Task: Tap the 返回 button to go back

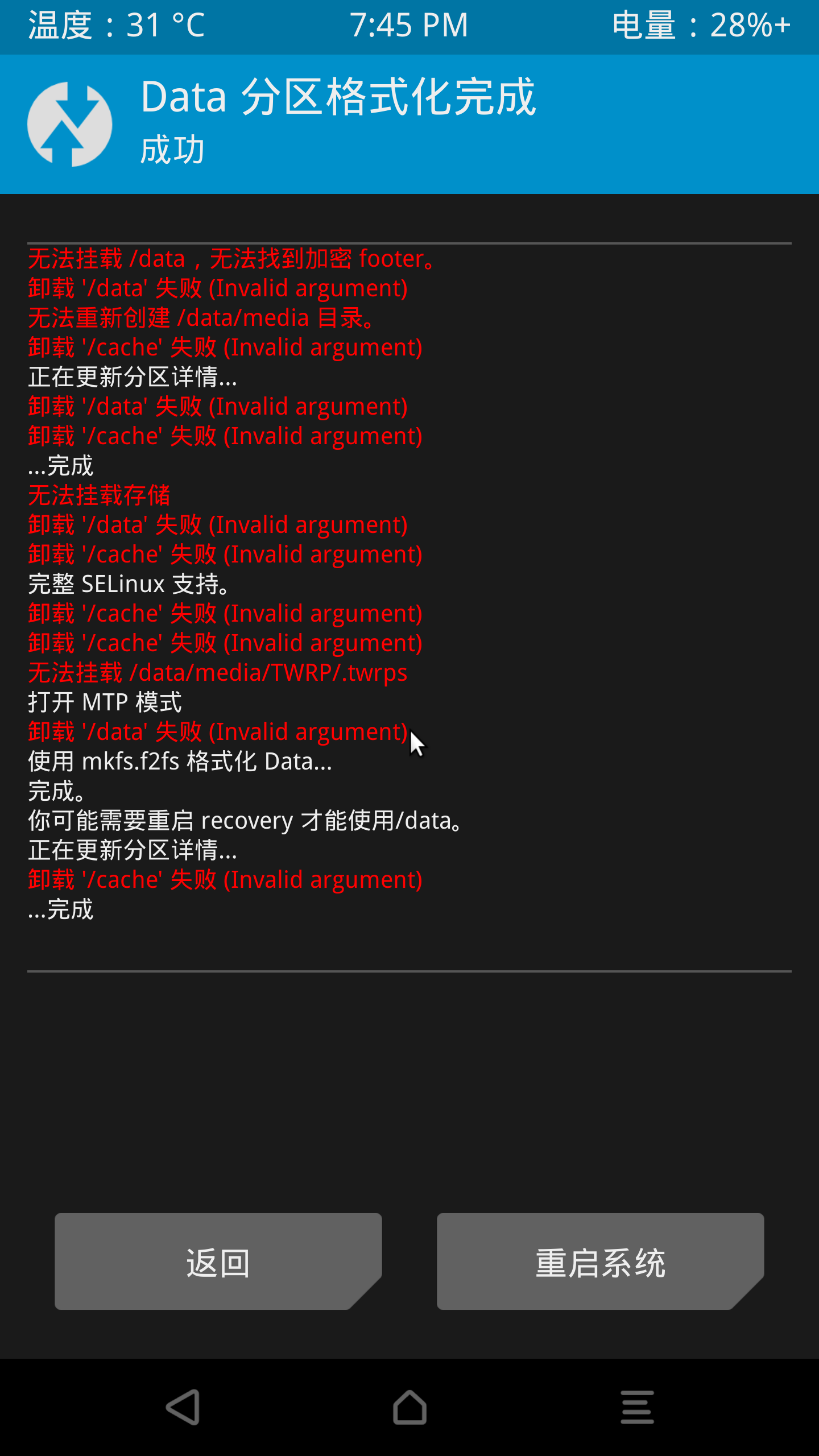Action: click(218, 1261)
